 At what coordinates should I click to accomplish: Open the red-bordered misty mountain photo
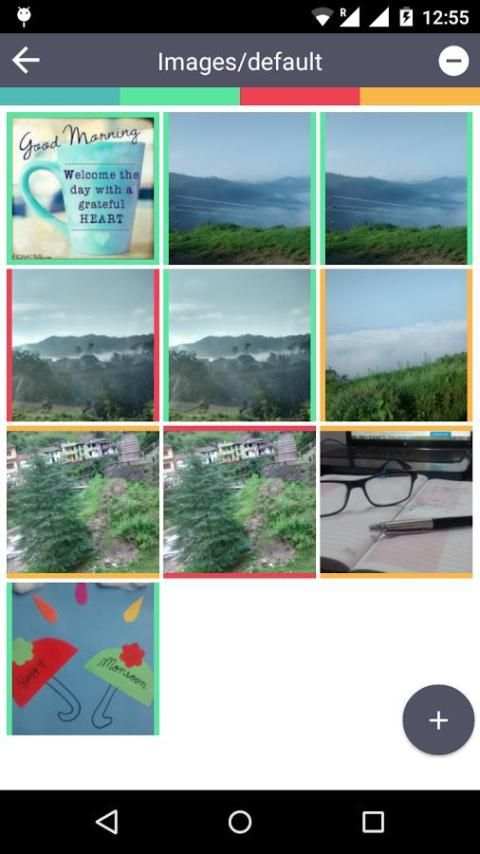point(83,345)
